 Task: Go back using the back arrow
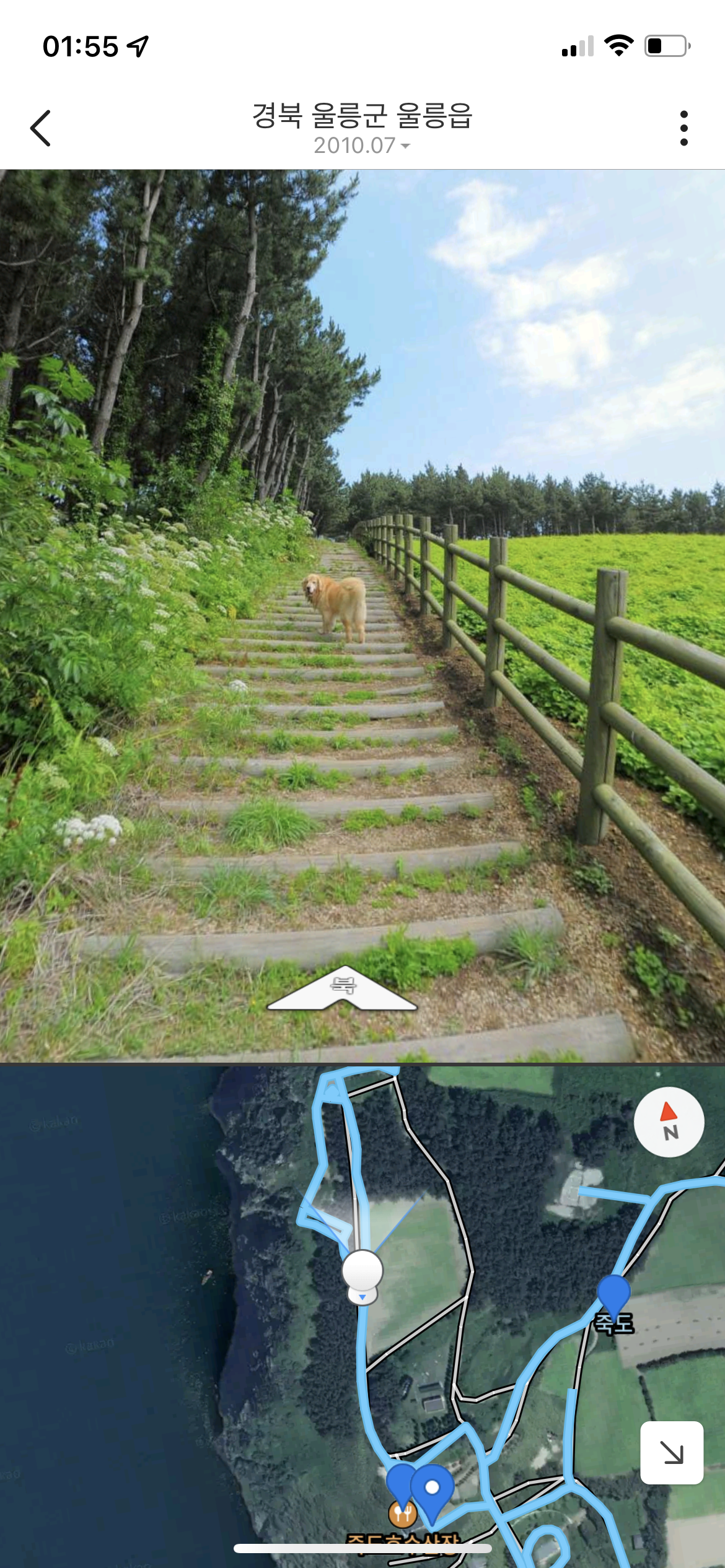click(x=41, y=128)
